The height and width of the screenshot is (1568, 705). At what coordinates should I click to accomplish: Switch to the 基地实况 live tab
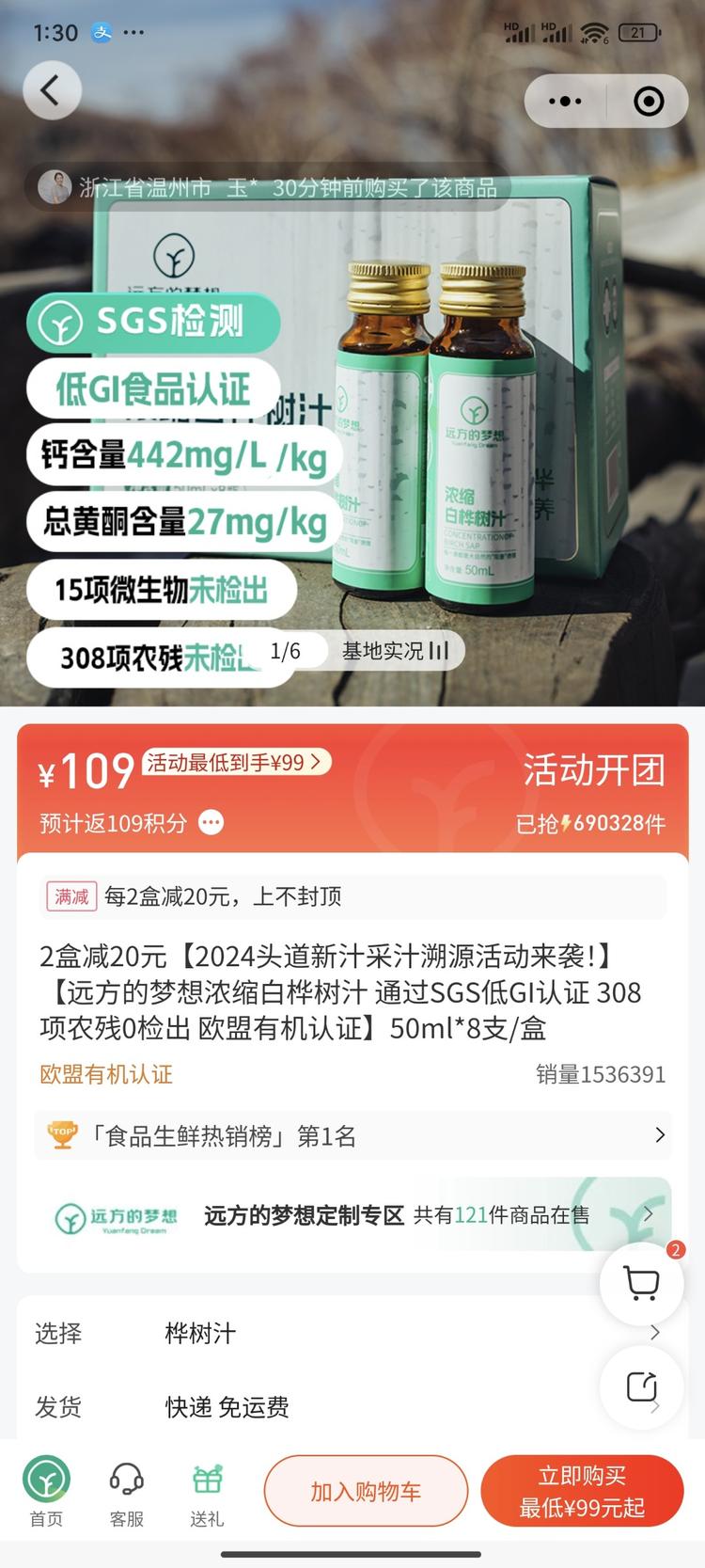tap(394, 650)
